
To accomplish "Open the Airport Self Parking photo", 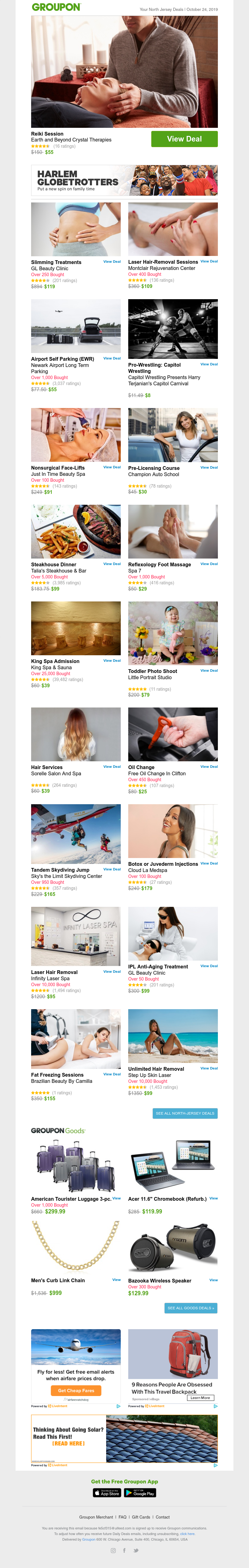I will click(x=76, y=326).
